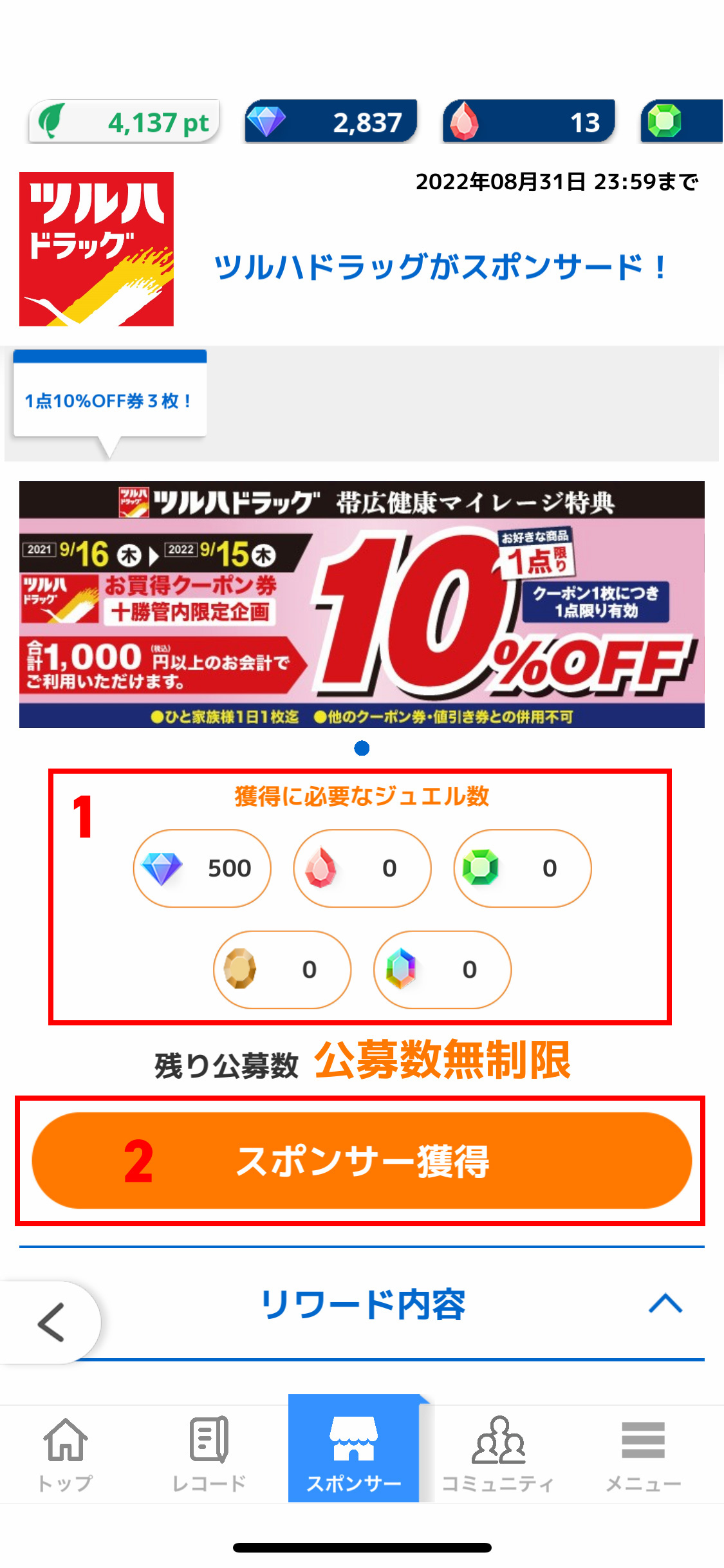Tap the blue diamond jewel counter 2,837
This screenshot has width=724, height=1568.
click(x=331, y=122)
